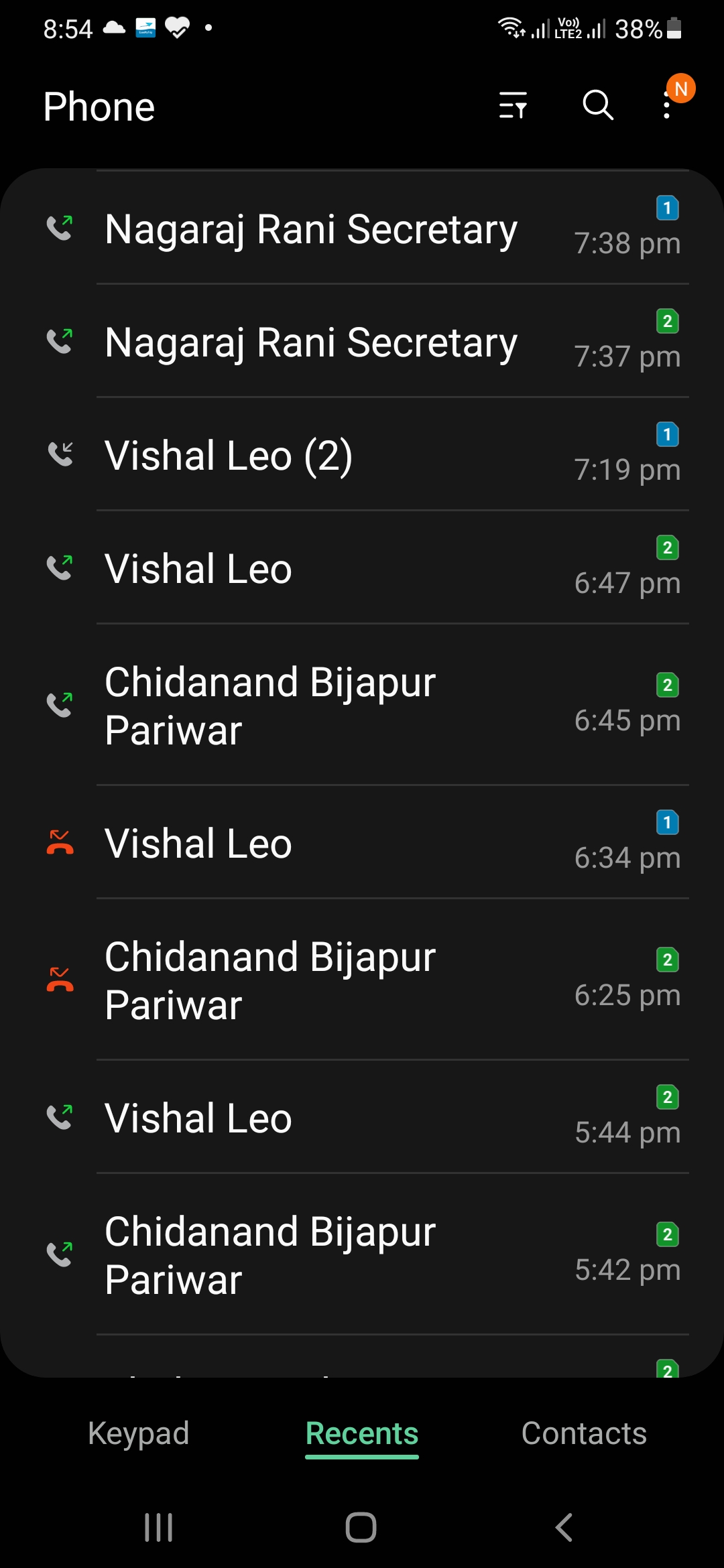Go back using the system back button
This screenshot has width=724, height=1568.
564,1528
